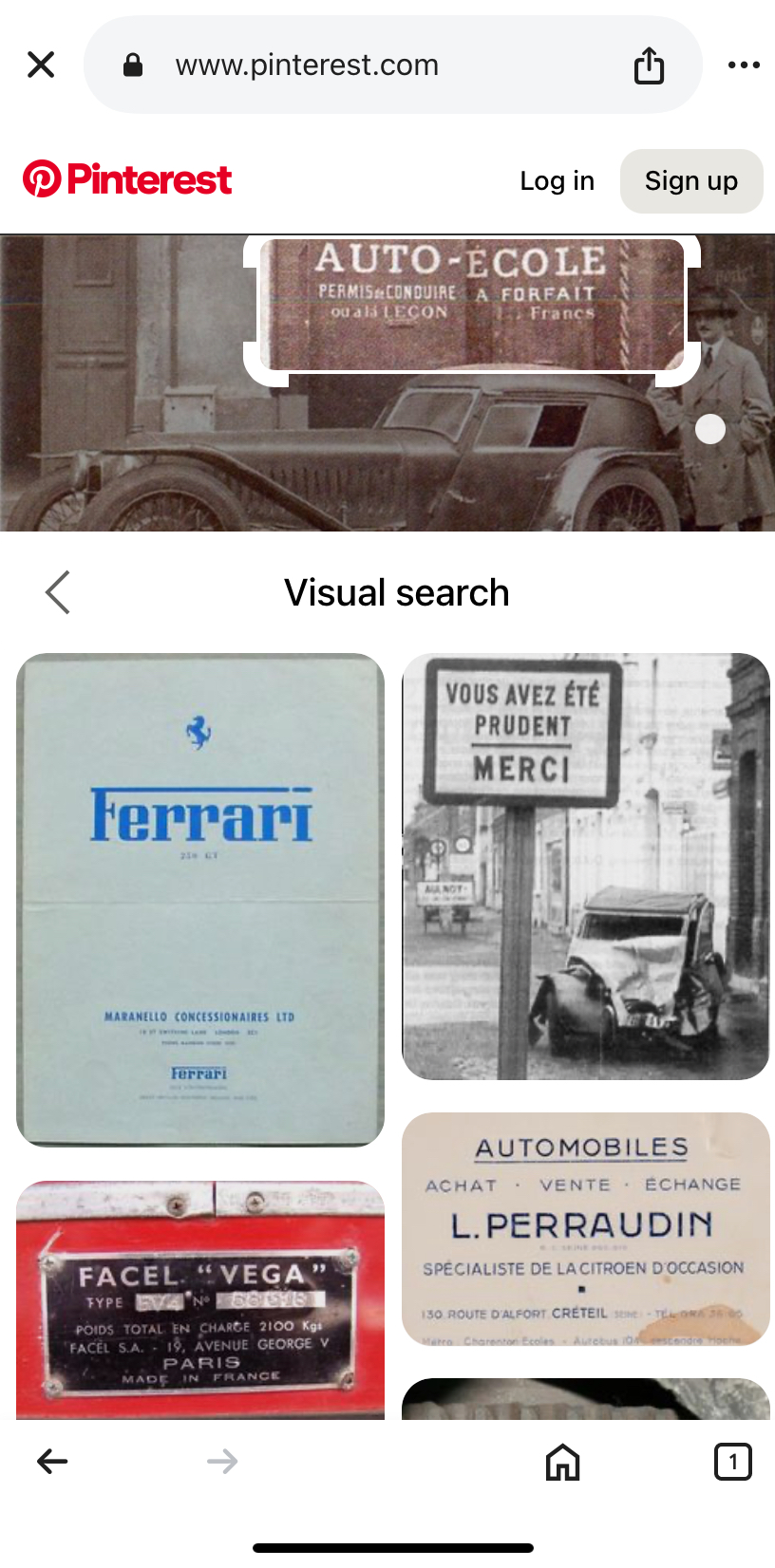The height and width of the screenshot is (1568, 775).
Task: Go back from Visual search
Action: coord(58,592)
